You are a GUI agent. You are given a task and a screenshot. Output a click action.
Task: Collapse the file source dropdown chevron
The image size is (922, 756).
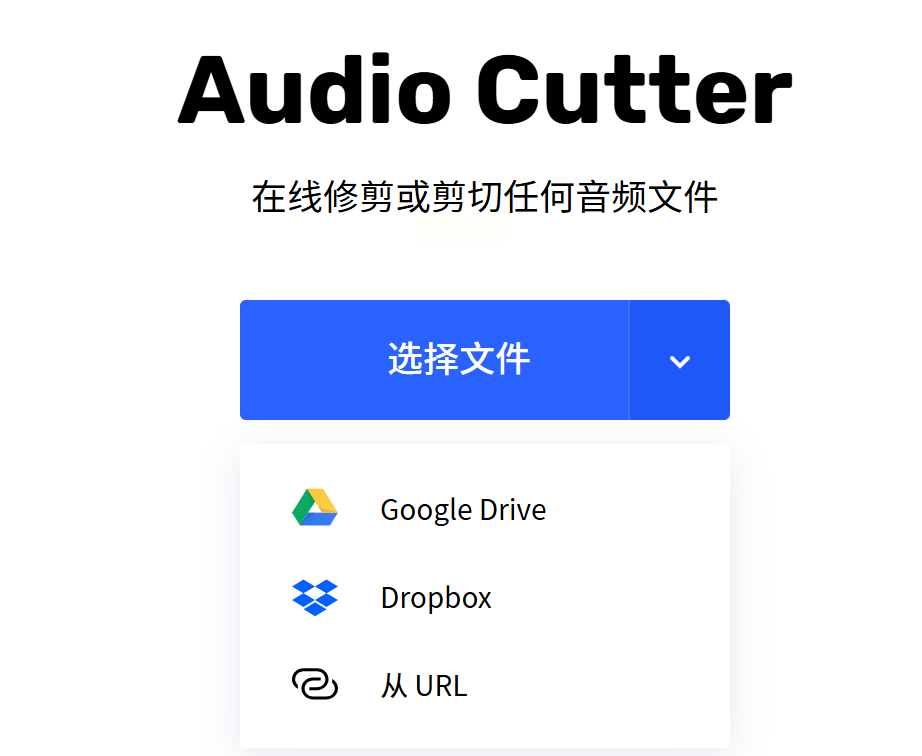680,361
